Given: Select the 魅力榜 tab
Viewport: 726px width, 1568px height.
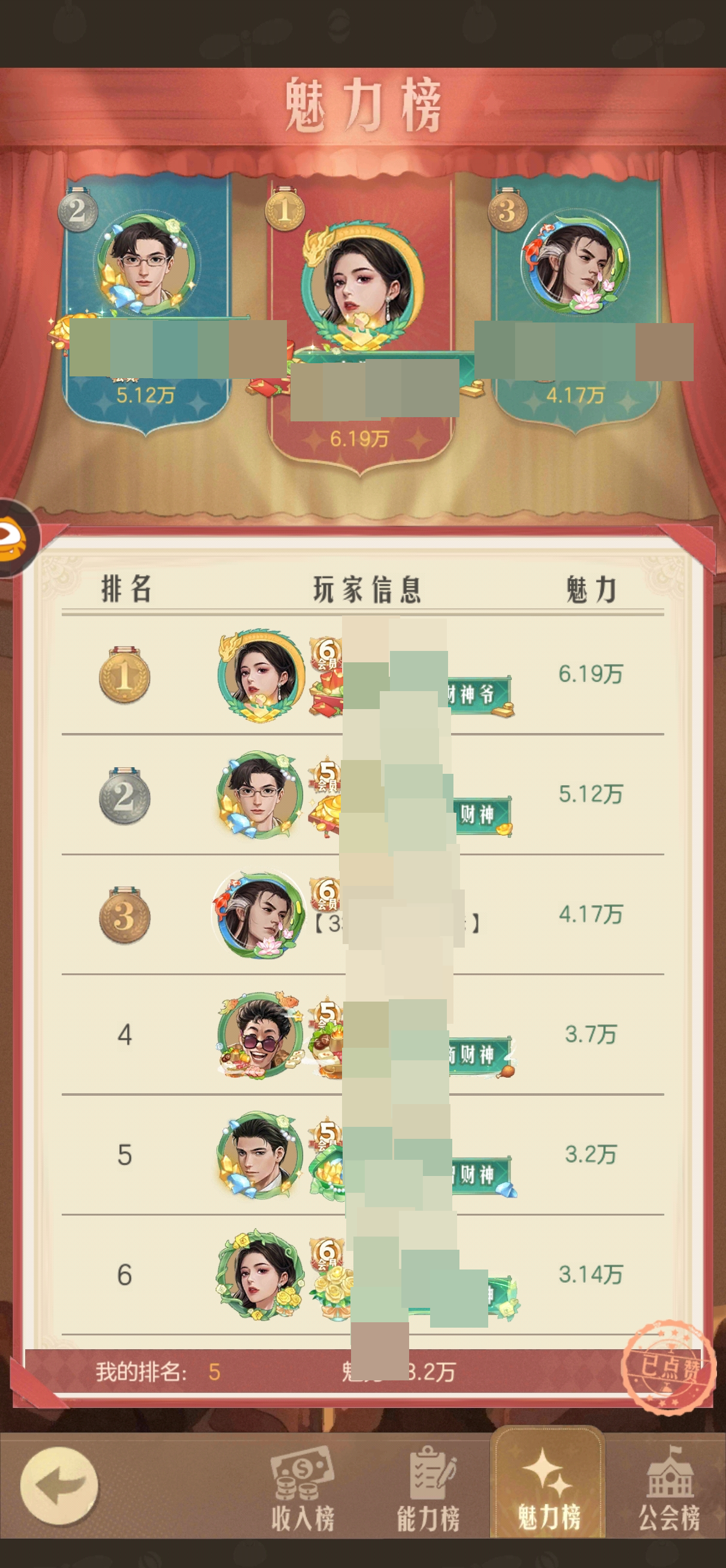Looking at the screenshot, I should tap(549, 1489).
